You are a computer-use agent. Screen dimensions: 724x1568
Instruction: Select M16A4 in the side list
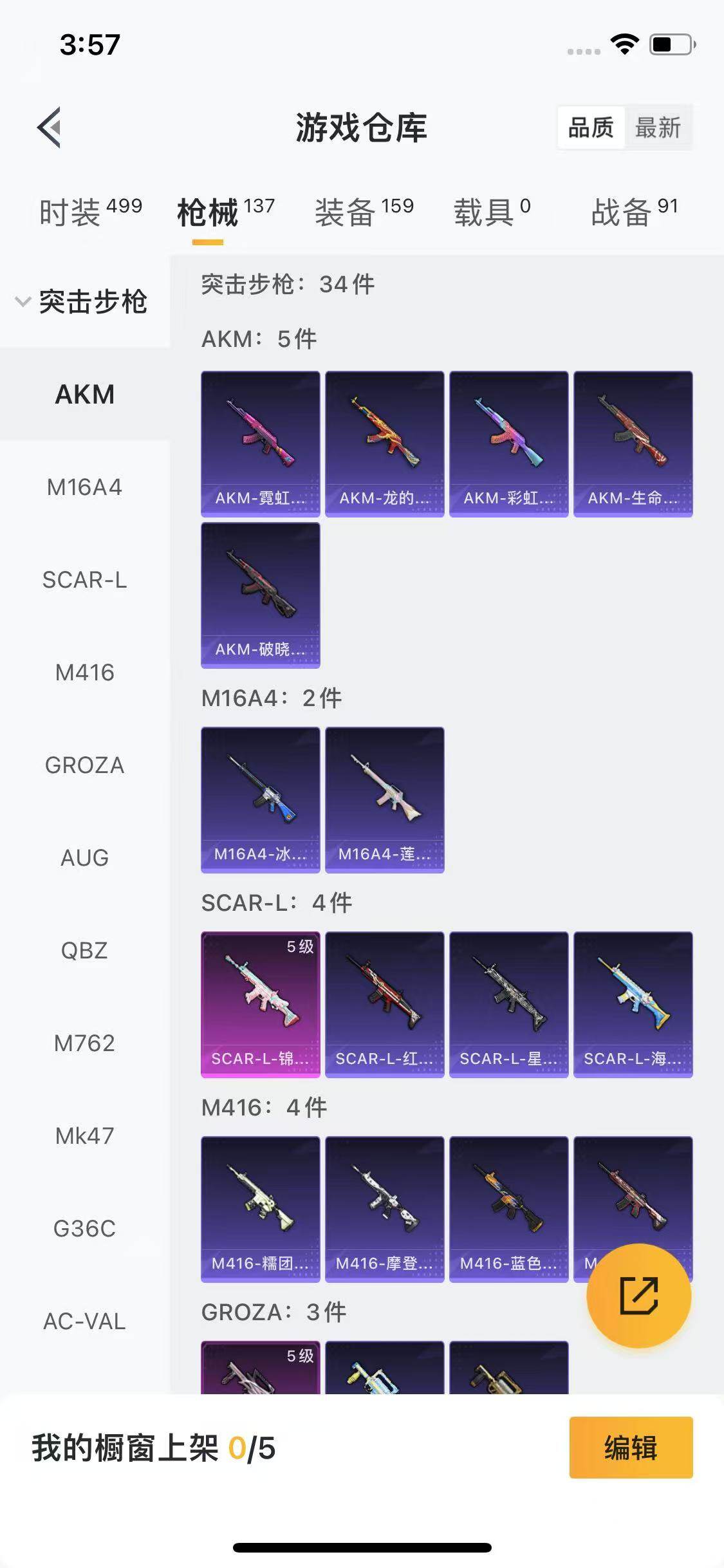84,487
